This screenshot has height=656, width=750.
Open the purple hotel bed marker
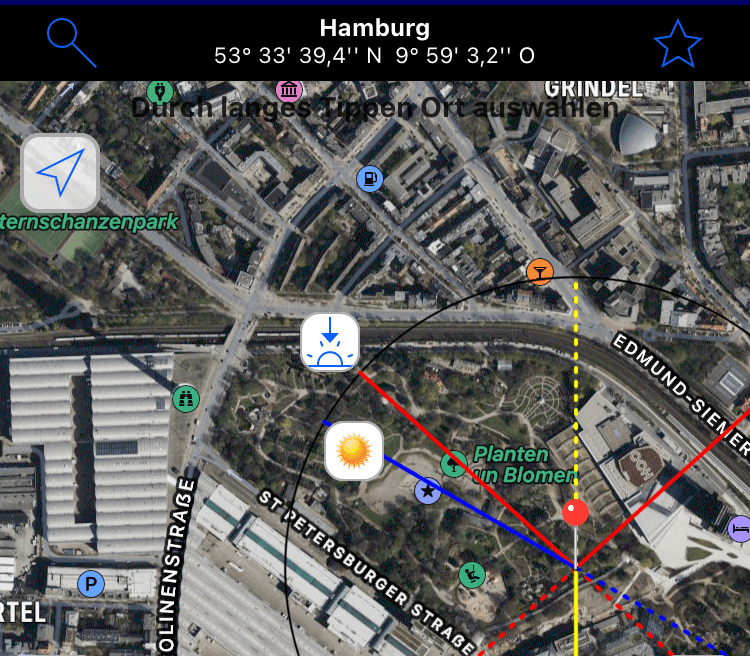tap(740, 528)
